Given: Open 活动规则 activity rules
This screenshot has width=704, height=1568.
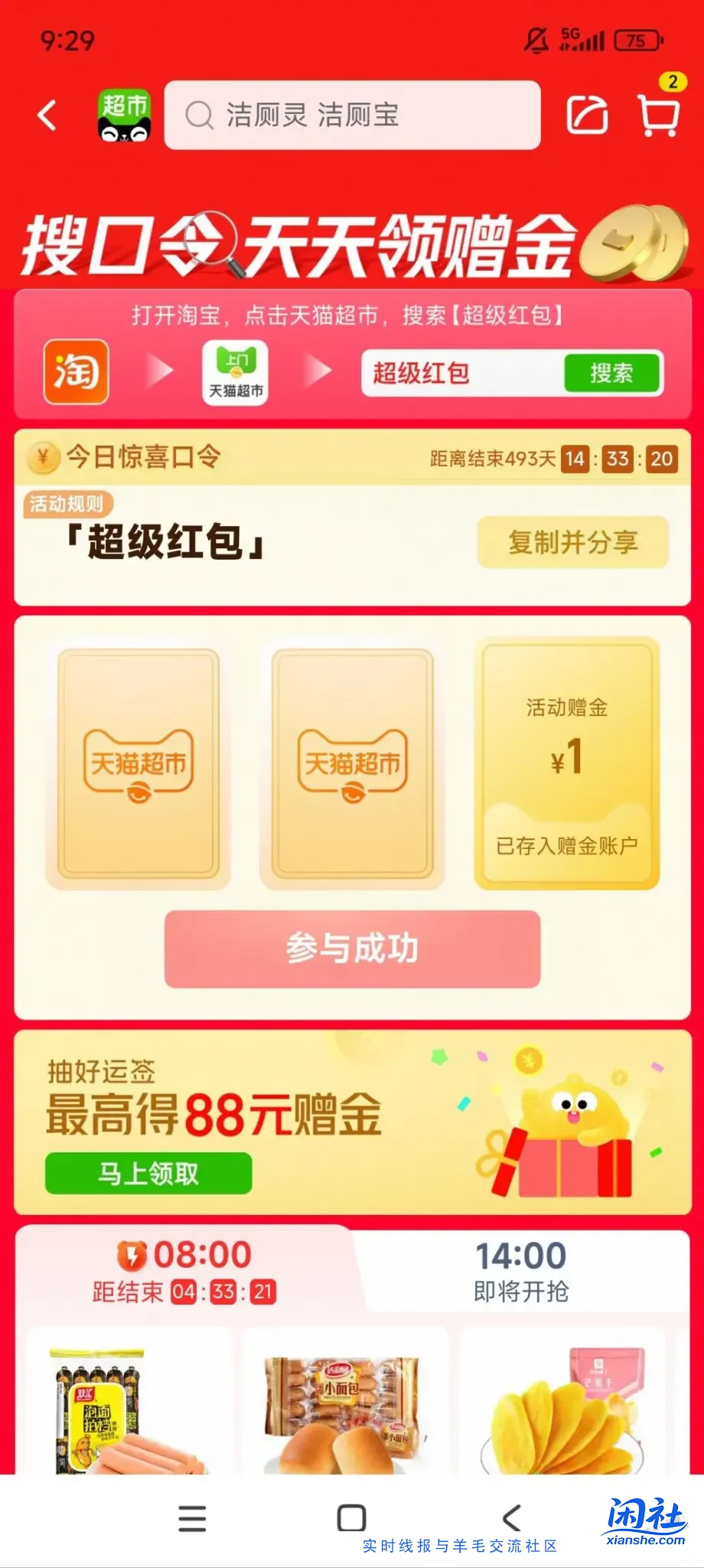Looking at the screenshot, I should coord(67,504).
